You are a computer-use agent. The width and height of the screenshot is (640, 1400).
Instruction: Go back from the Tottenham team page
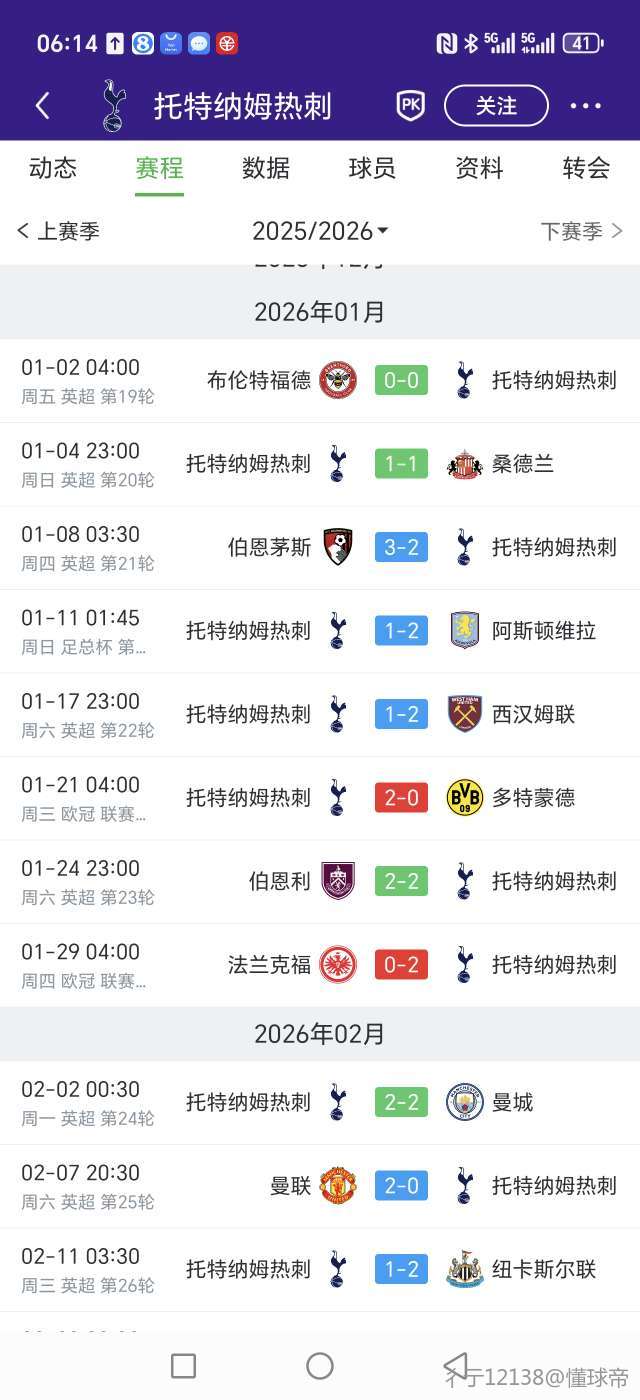[42, 106]
